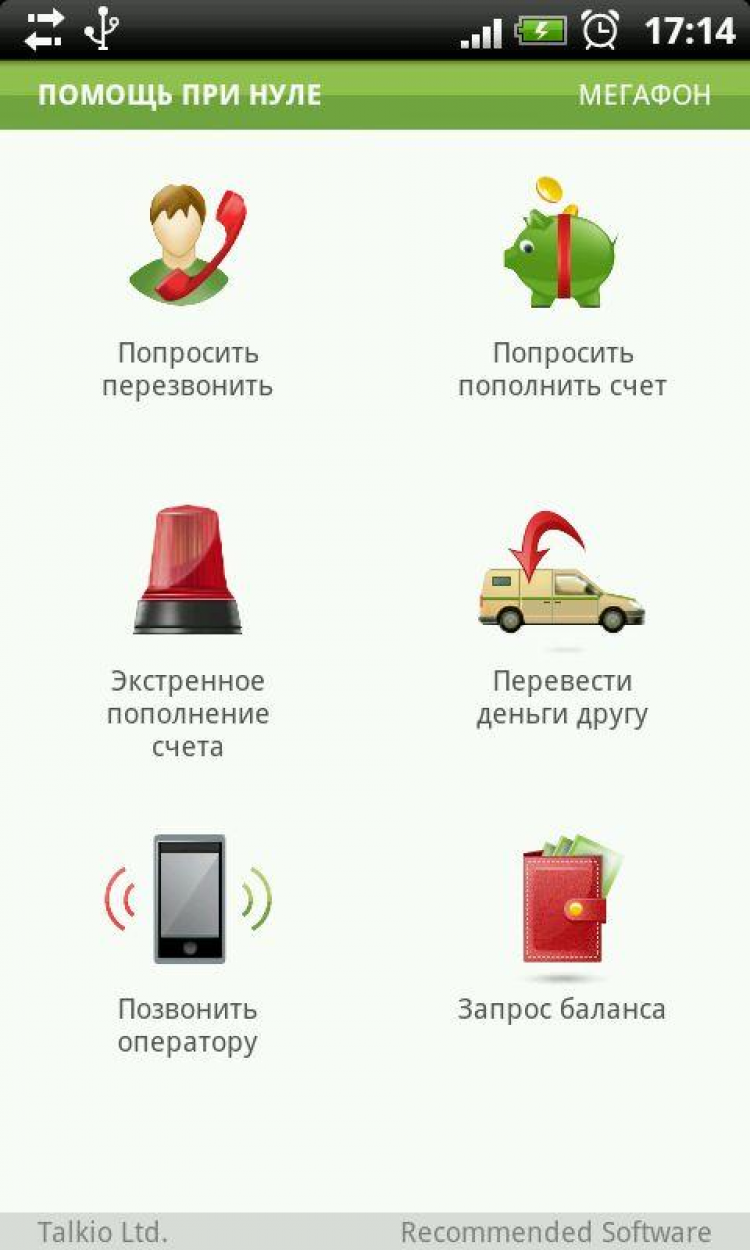This screenshot has width=750, height=1250.
Task: Tap МЕГАФОН operator selector in header
Action: tap(644, 95)
